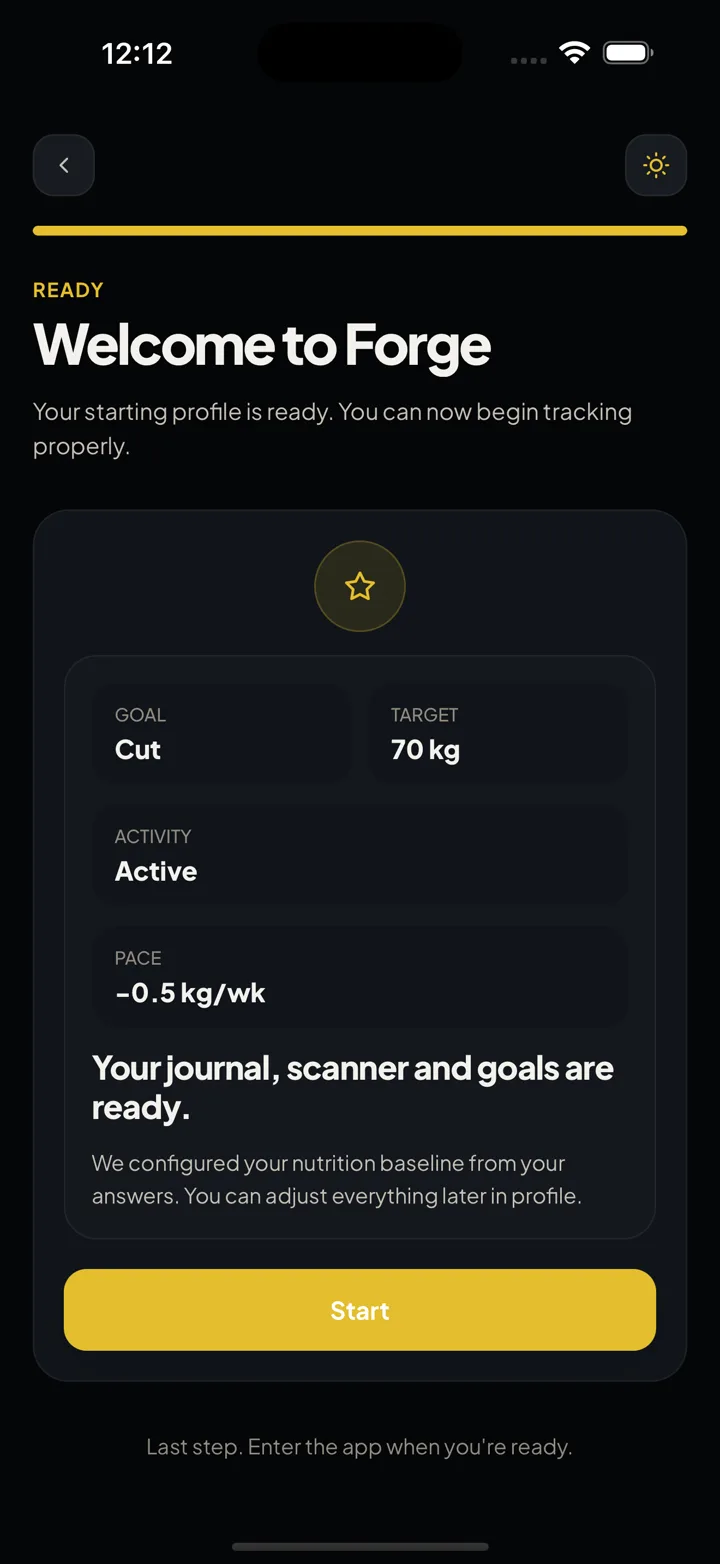This screenshot has height=1564, width=720.
Task: Select the READY step label
Action: [x=68, y=289]
